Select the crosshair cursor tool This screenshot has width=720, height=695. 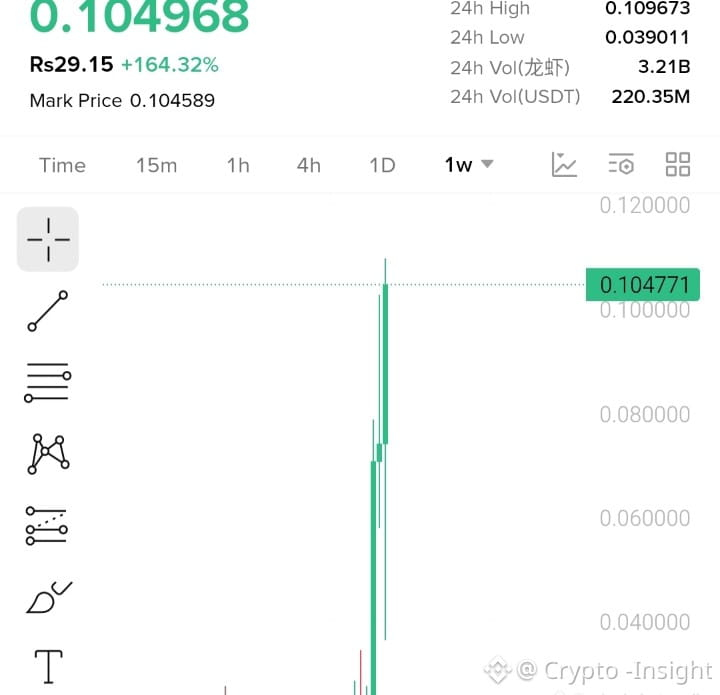48,239
